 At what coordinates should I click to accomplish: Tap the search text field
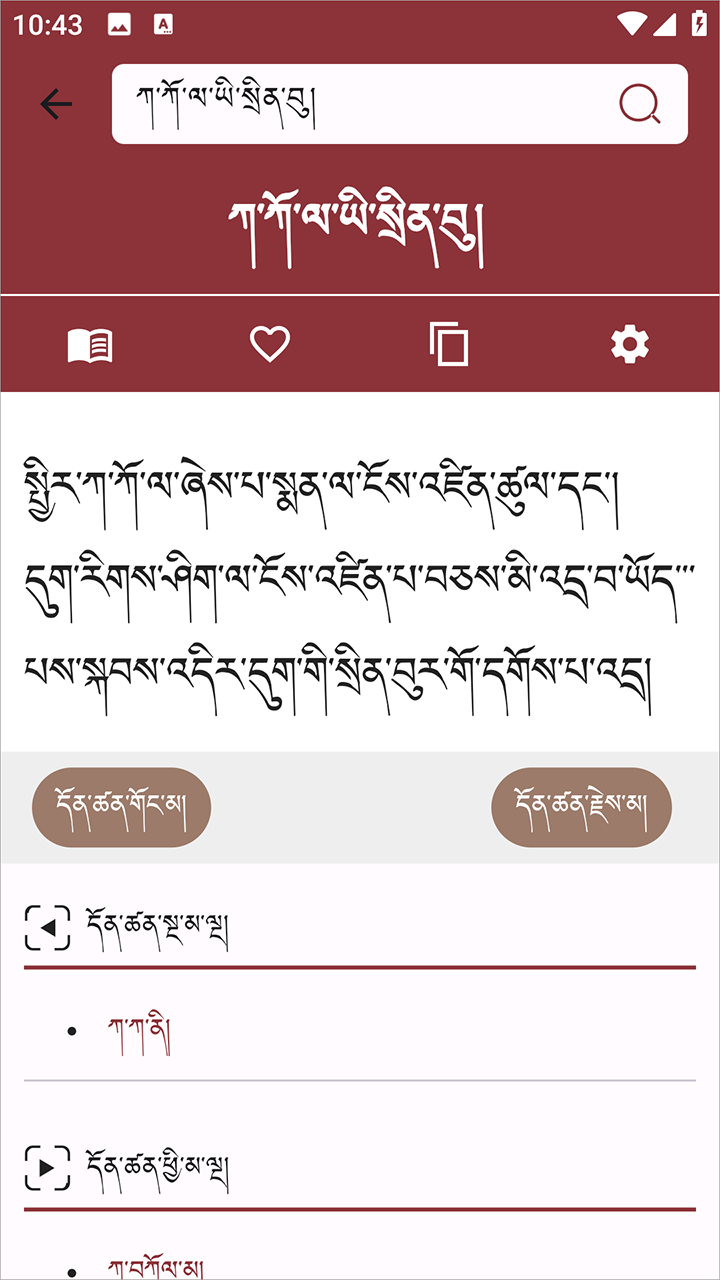tap(360, 104)
